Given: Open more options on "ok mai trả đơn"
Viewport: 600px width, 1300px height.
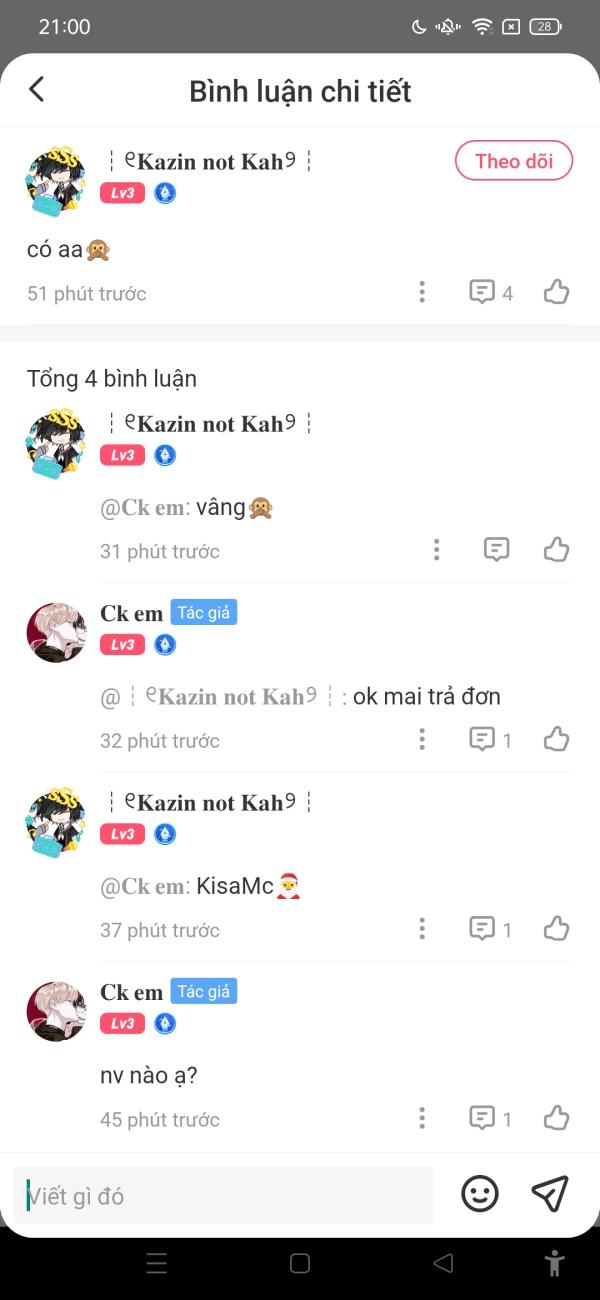Looking at the screenshot, I should tap(422, 739).
